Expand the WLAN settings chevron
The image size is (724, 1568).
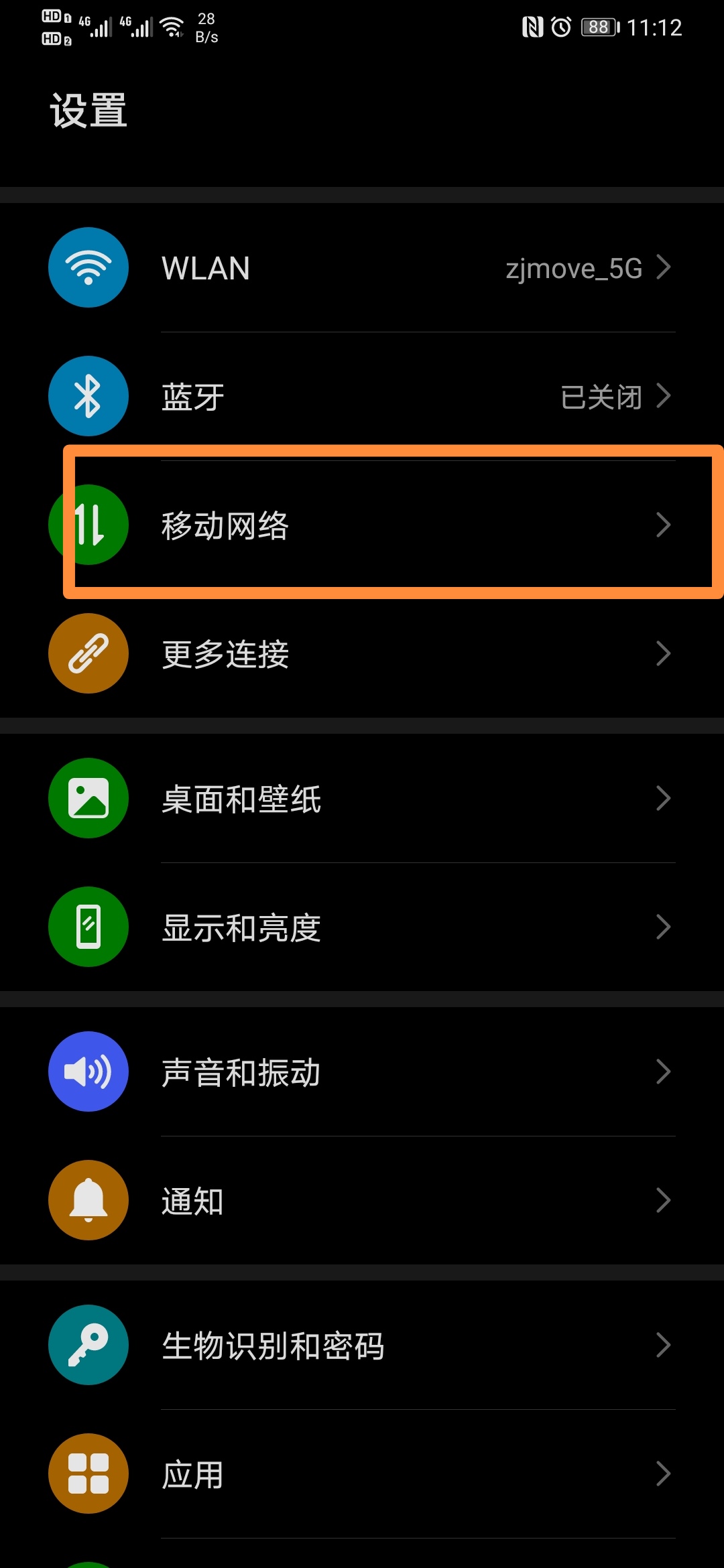click(x=664, y=267)
